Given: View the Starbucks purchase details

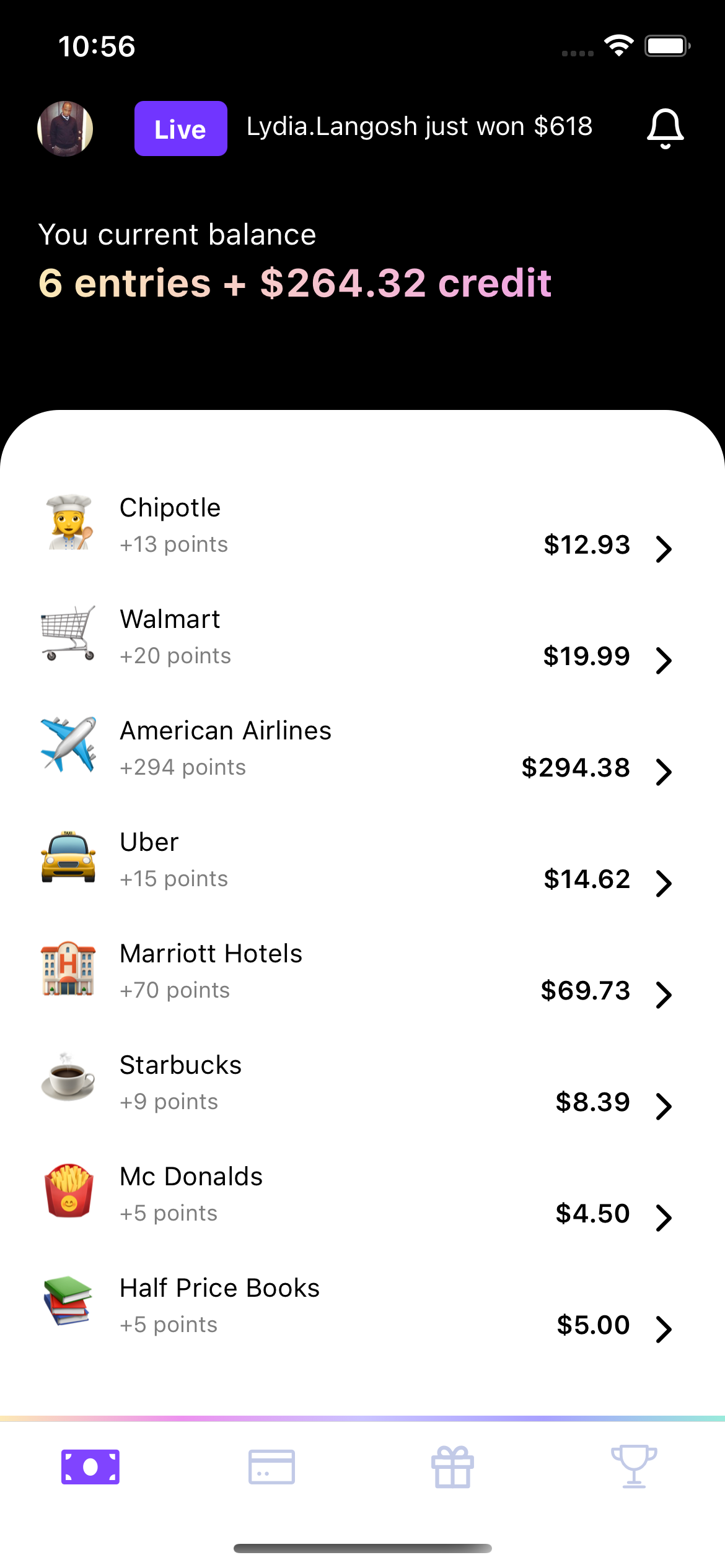Looking at the screenshot, I should coord(362,1082).
